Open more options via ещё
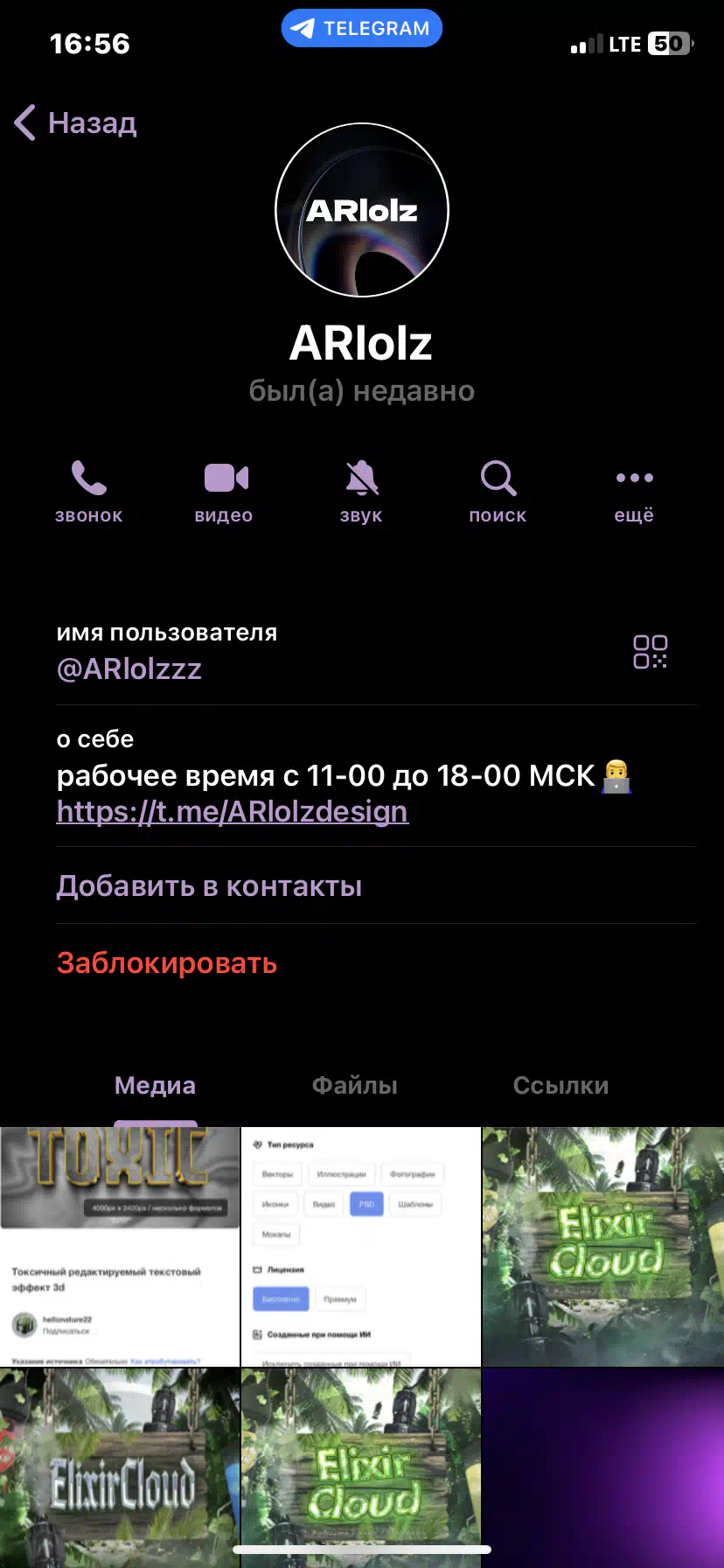Screen dimensions: 724x1568 (x=634, y=492)
